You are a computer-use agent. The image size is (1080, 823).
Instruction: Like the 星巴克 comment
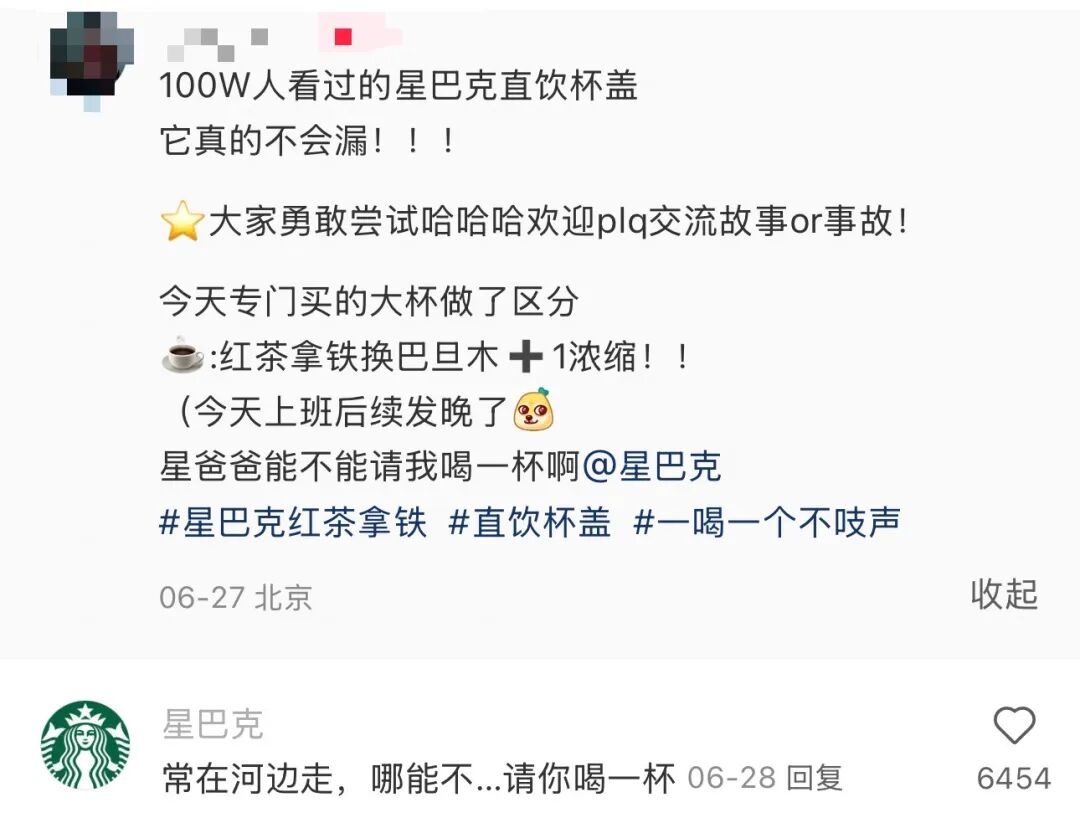point(1014,726)
